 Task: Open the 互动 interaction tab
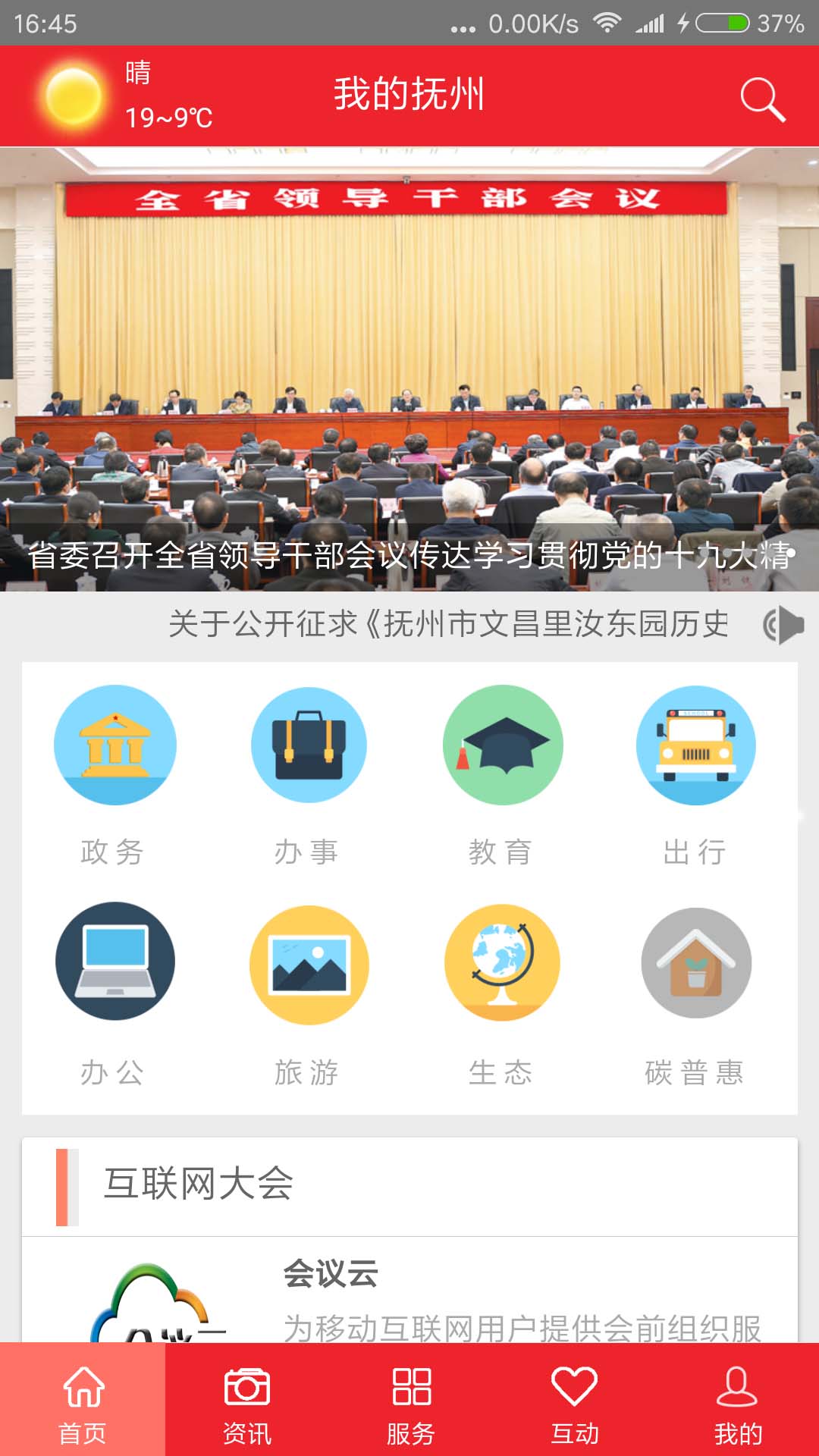(x=574, y=1401)
